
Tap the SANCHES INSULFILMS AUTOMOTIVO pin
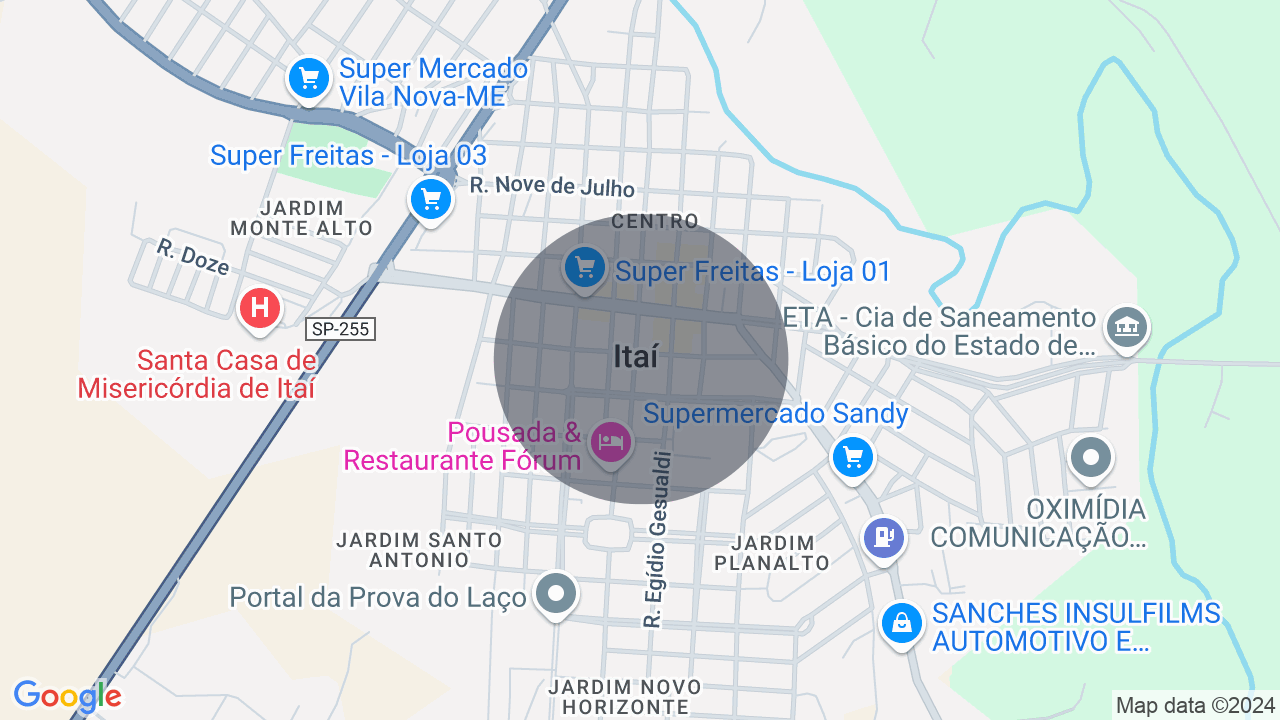click(x=902, y=623)
